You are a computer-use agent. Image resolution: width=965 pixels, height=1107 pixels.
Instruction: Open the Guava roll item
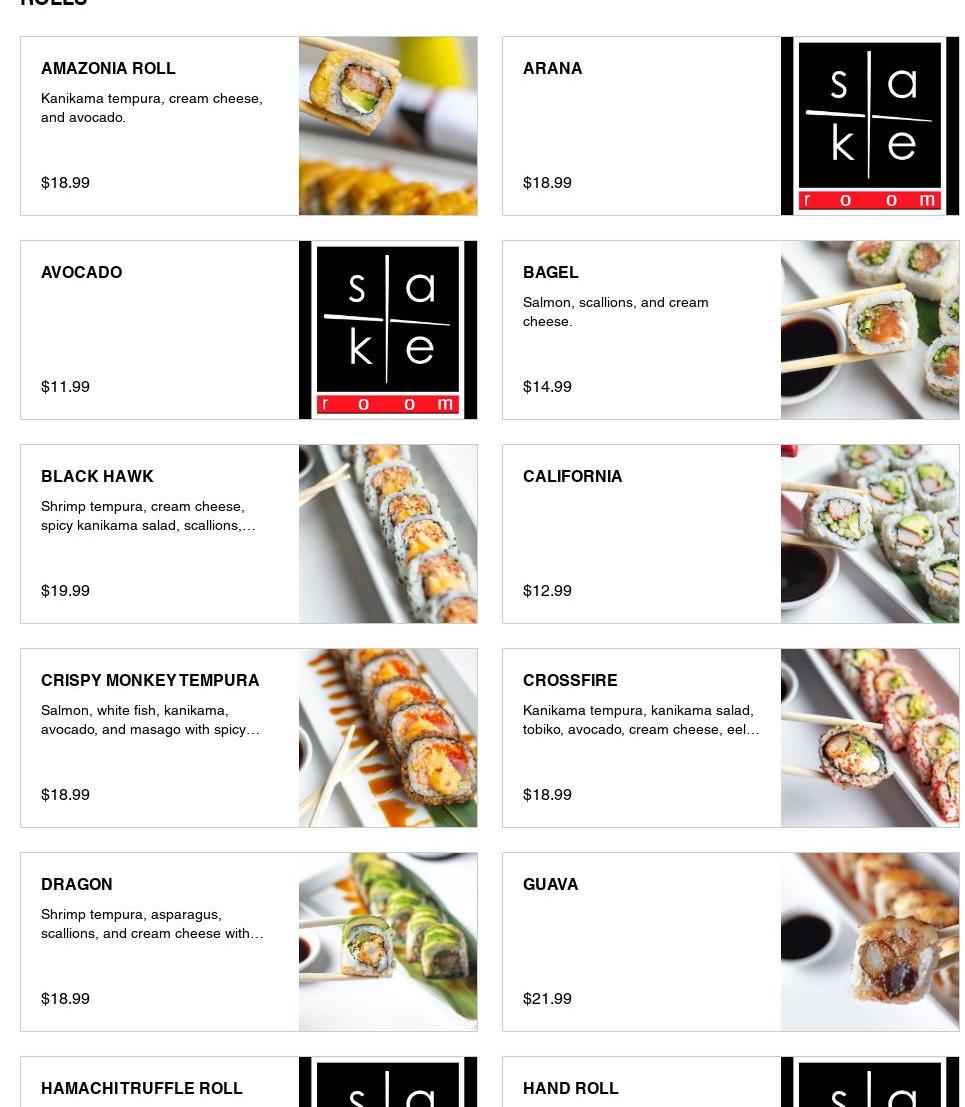point(730,942)
